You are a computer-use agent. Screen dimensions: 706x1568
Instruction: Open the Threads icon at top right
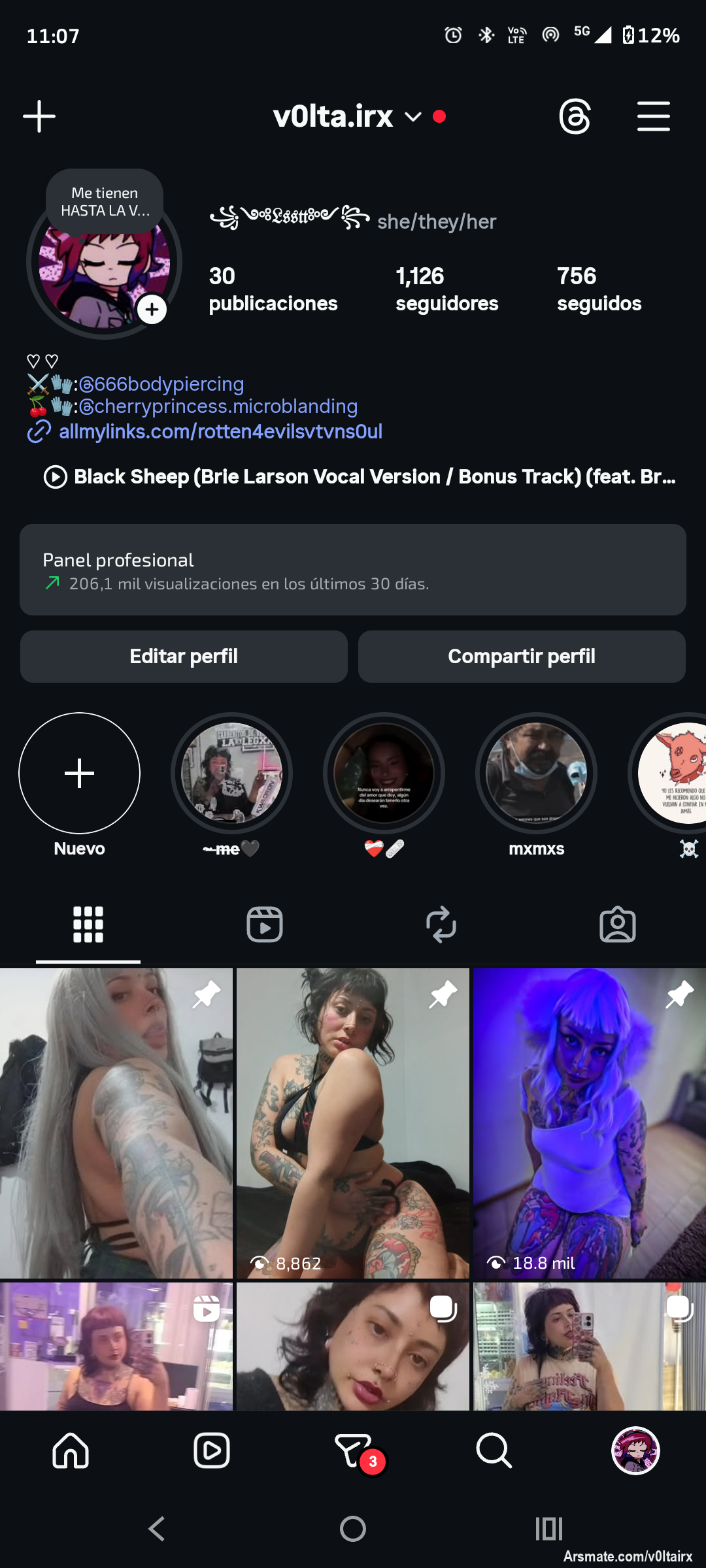coord(574,116)
